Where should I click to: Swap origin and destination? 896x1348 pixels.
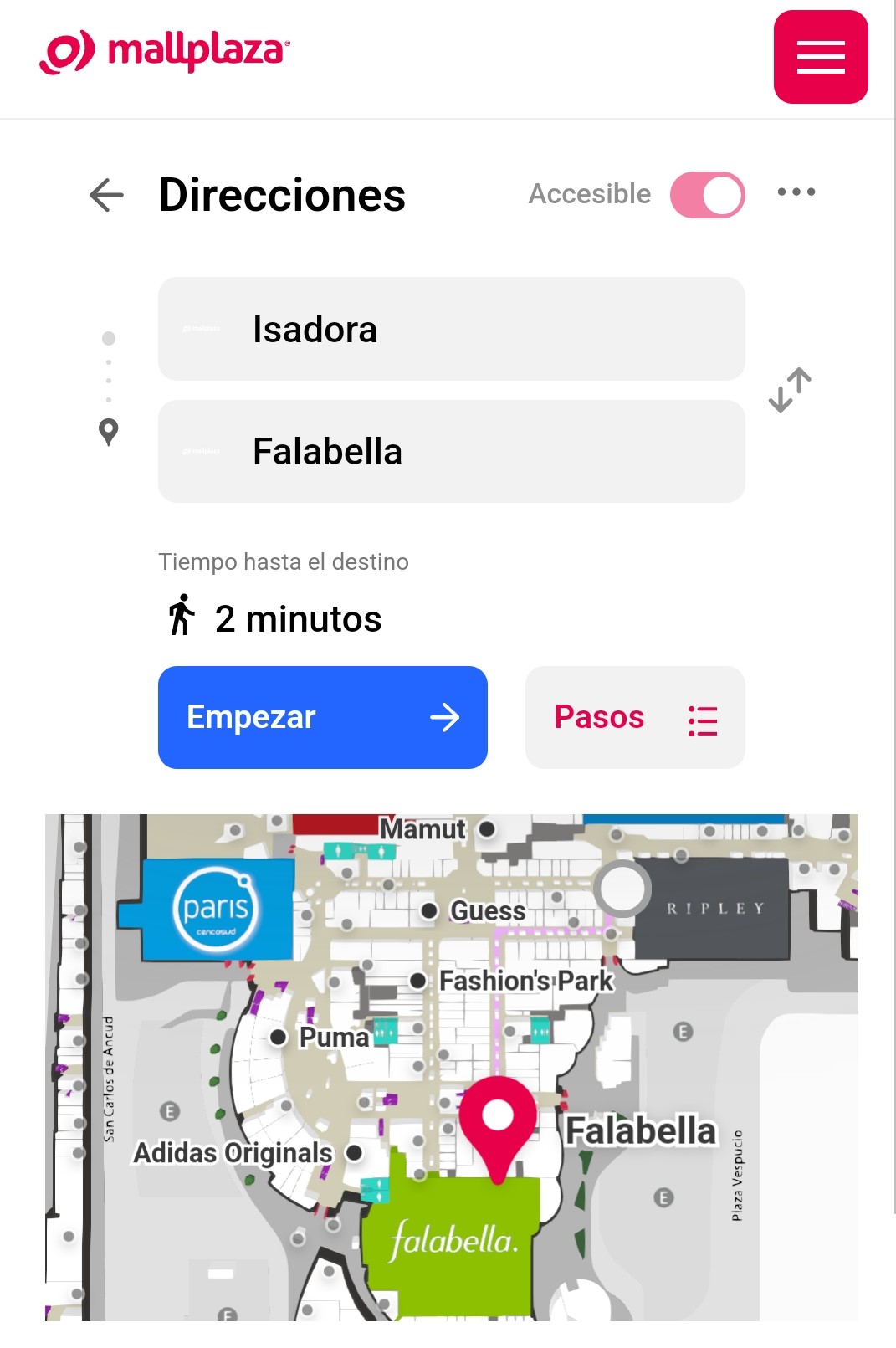[x=790, y=390]
